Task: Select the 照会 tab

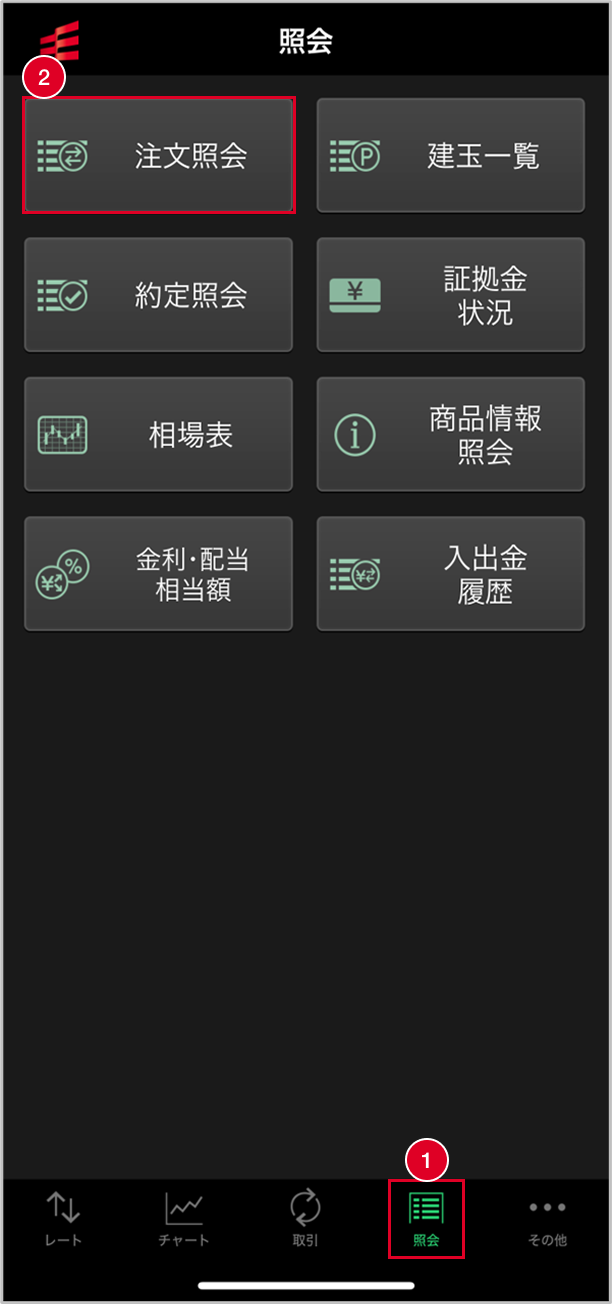Action: [426, 1219]
